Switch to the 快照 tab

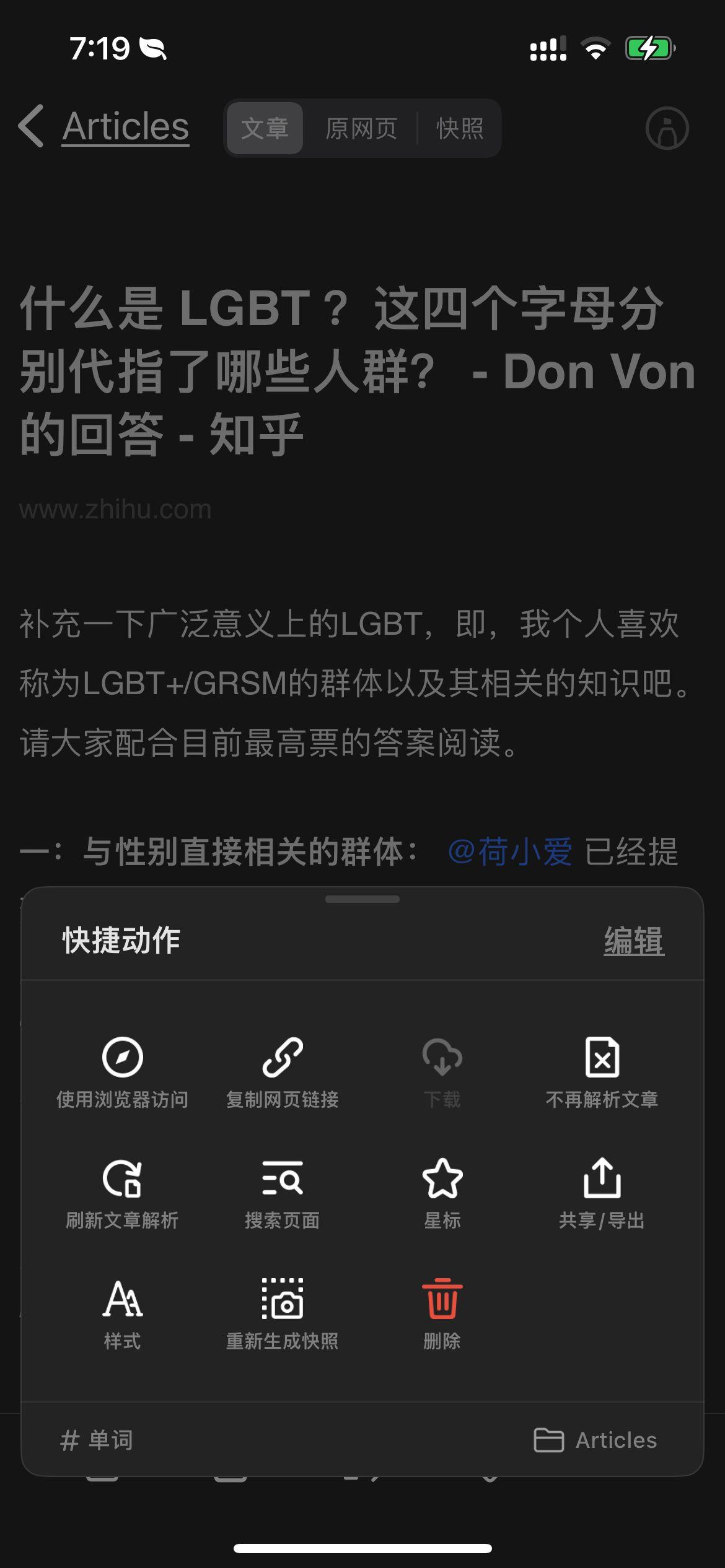click(x=459, y=128)
